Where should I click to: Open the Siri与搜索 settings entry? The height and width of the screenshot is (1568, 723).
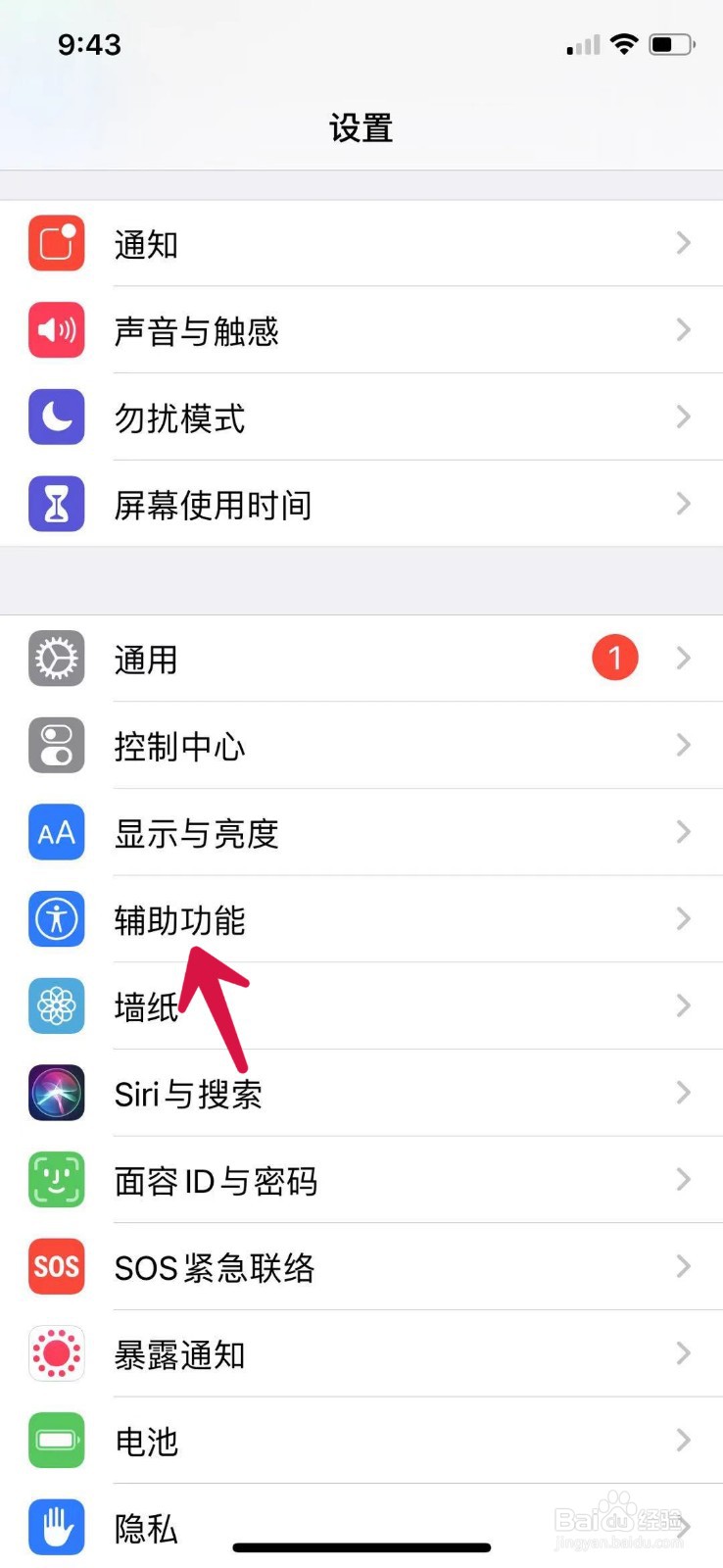click(x=361, y=1093)
